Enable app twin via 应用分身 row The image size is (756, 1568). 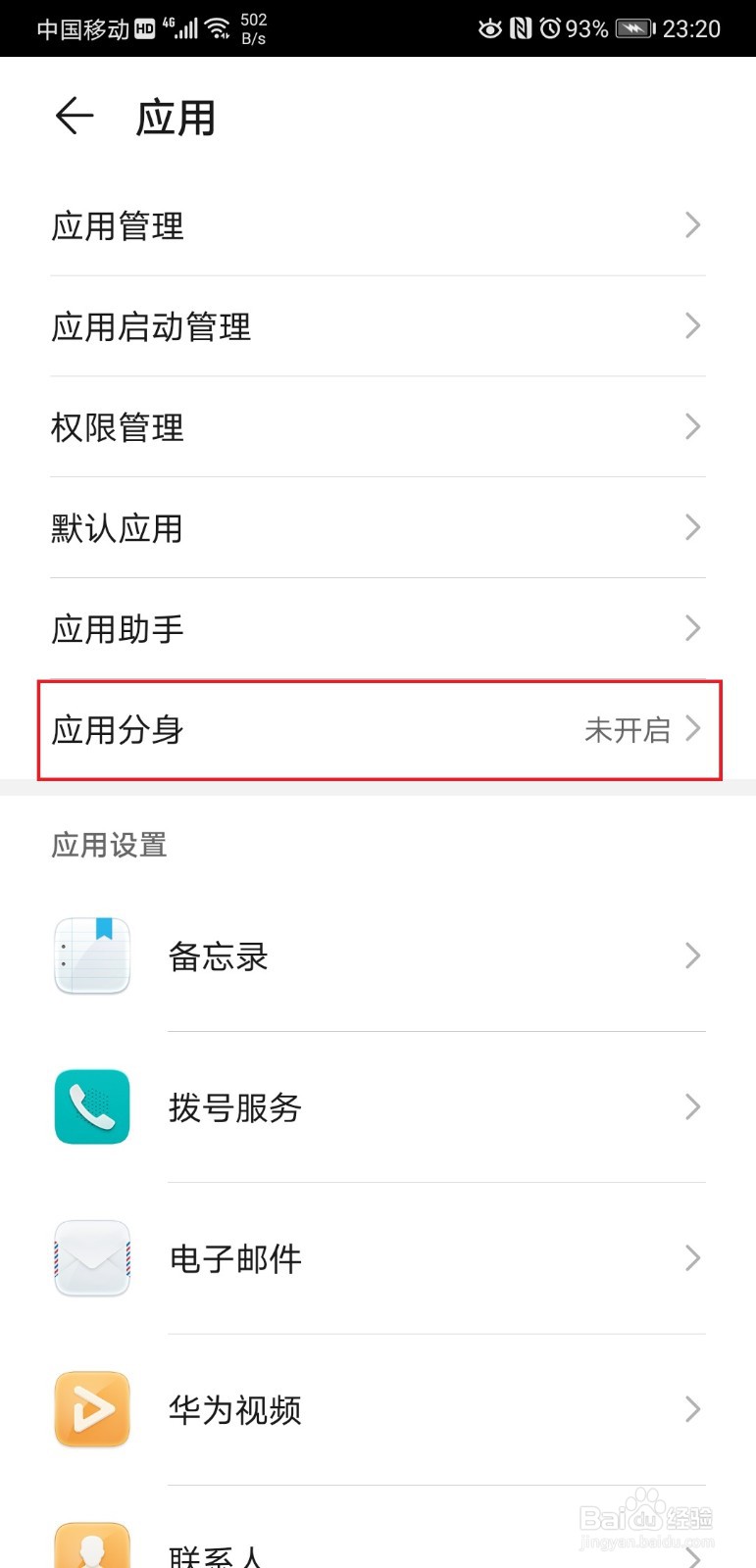[x=378, y=729]
